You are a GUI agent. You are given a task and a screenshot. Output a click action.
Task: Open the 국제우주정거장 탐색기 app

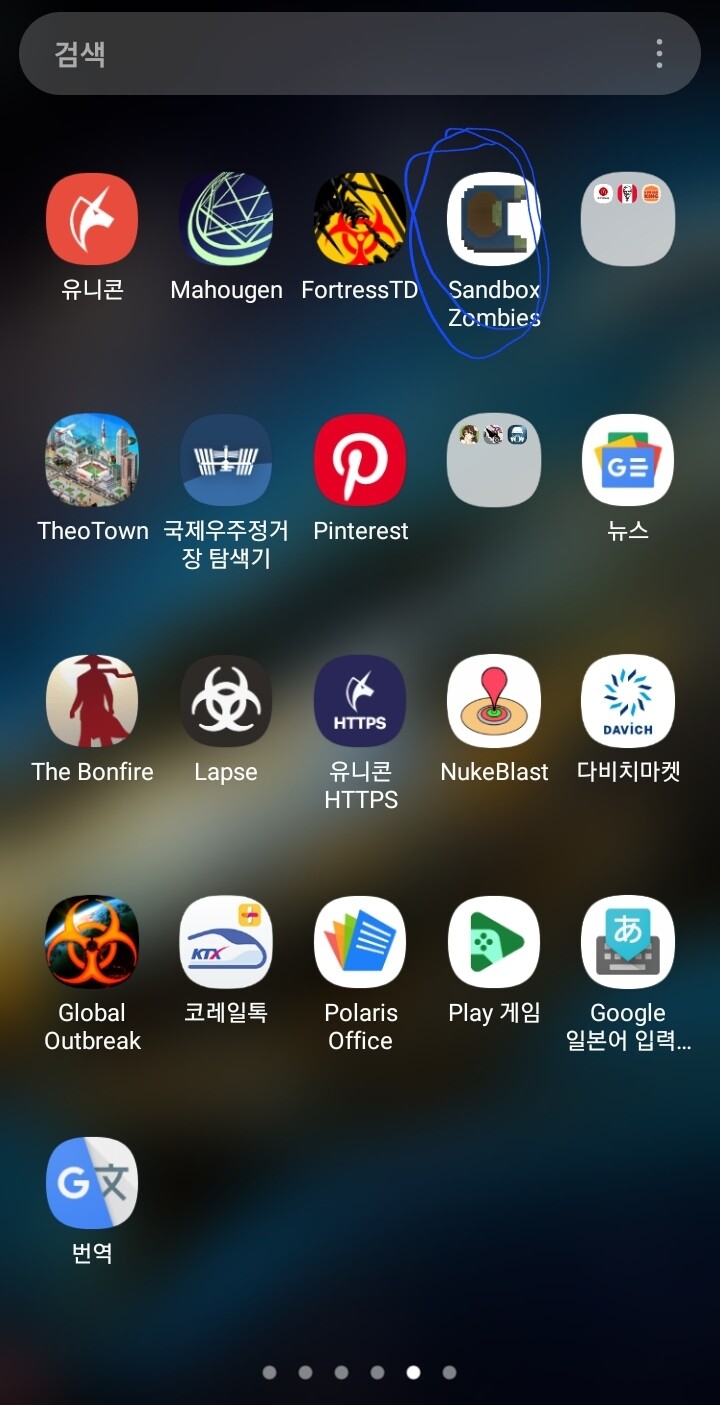[226, 460]
